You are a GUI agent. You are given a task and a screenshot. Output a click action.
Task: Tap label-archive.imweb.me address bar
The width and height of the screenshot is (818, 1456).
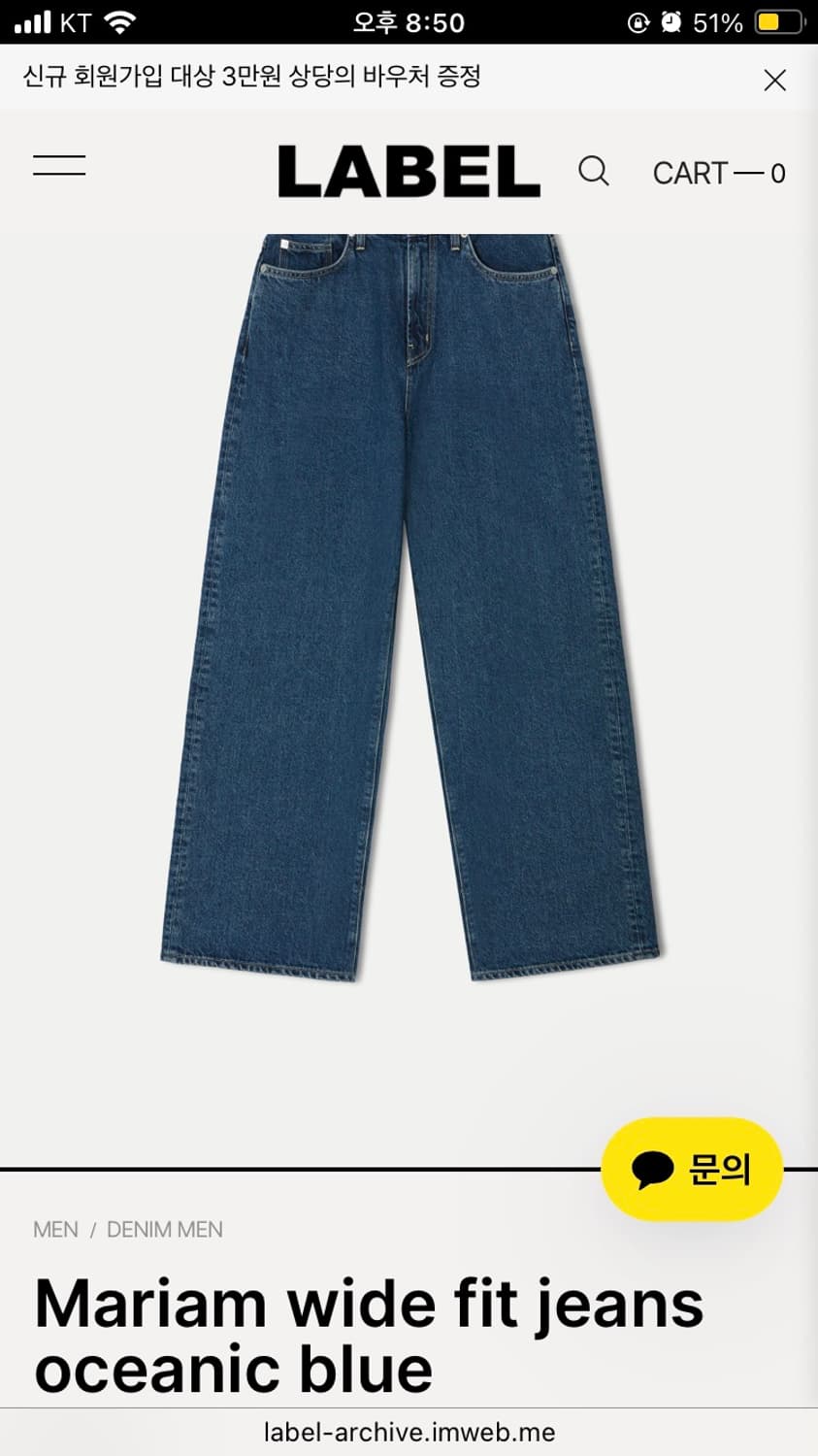coord(409,1431)
